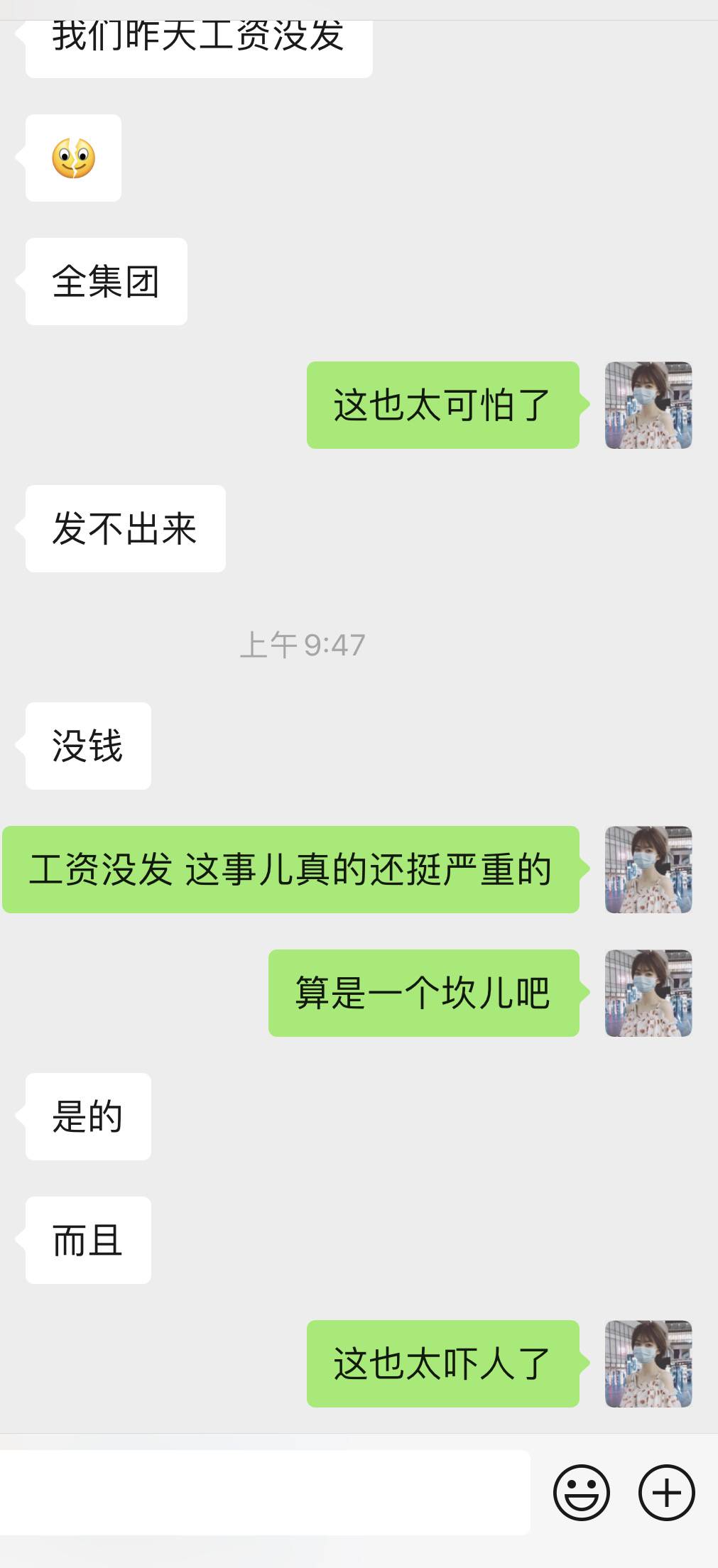Tap avatar beside "这也太可怕了" message
Viewport: 718px width, 1568px height.
coord(648,405)
